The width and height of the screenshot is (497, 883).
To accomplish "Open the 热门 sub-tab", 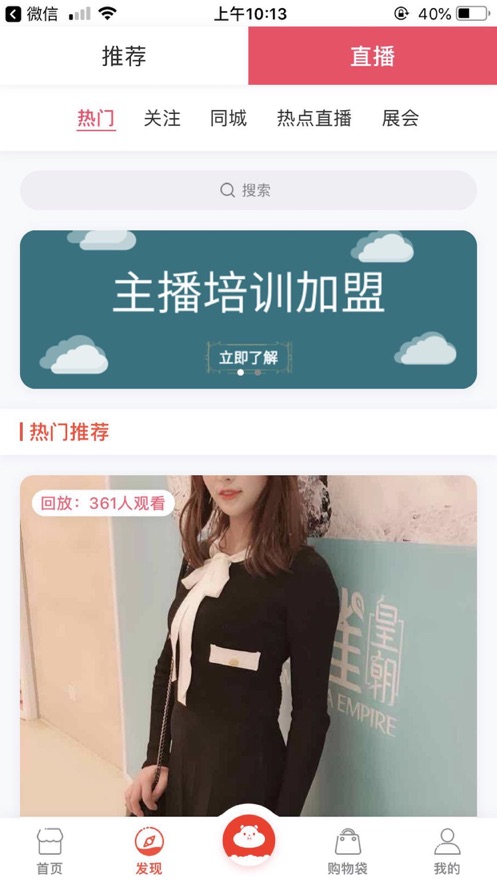I will coord(96,119).
